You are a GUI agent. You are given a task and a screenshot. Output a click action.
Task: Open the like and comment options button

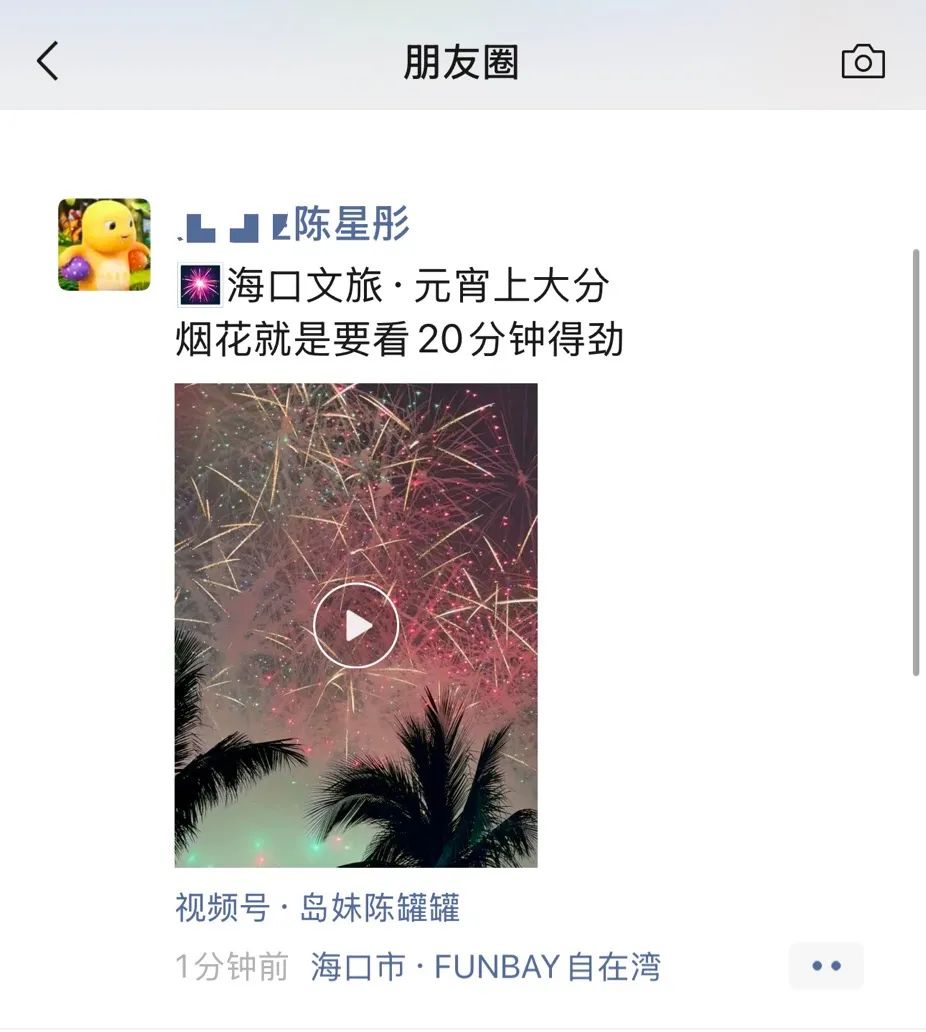[x=826, y=966]
